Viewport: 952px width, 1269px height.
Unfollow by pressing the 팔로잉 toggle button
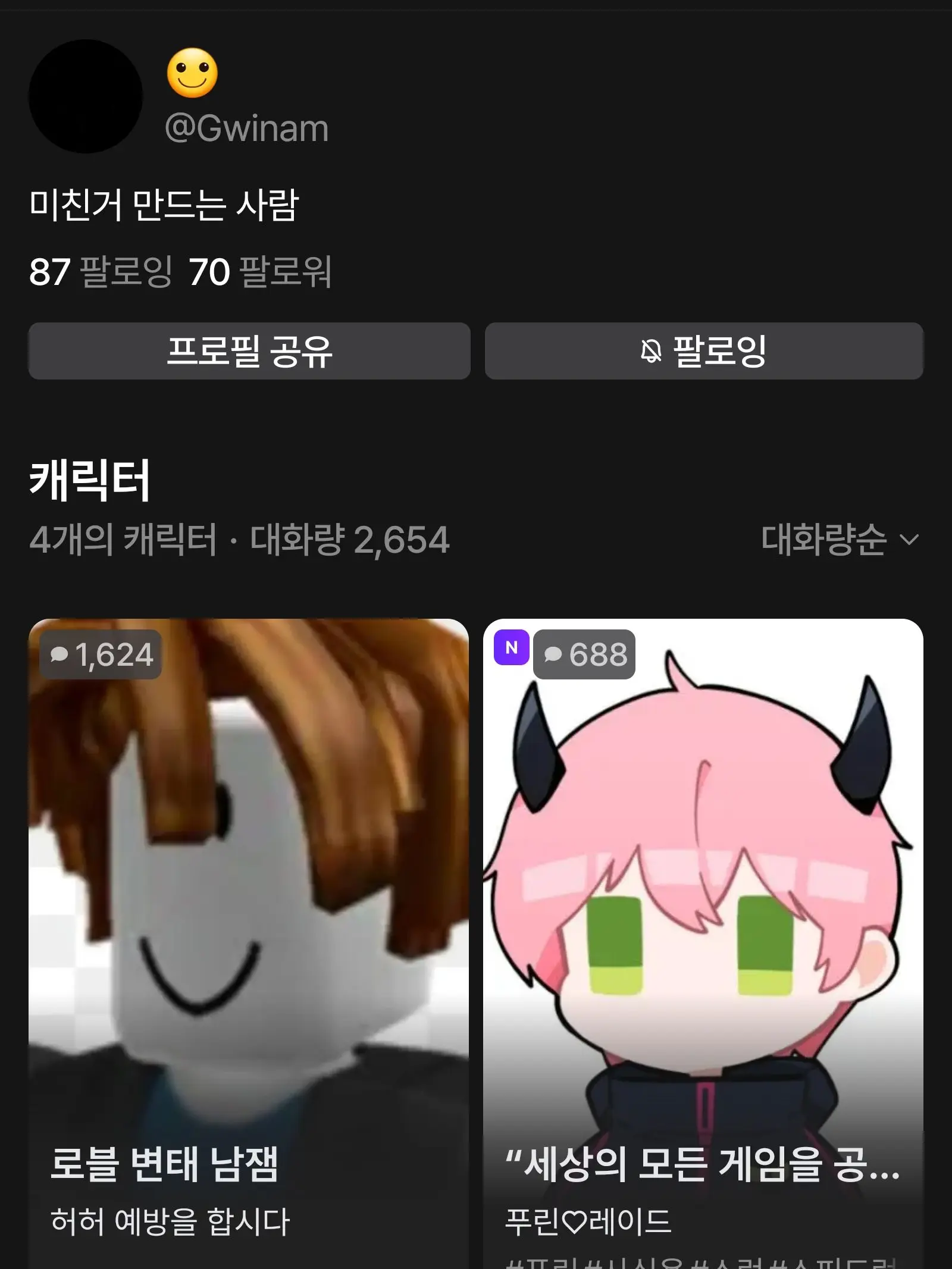click(x=704, y=353)
